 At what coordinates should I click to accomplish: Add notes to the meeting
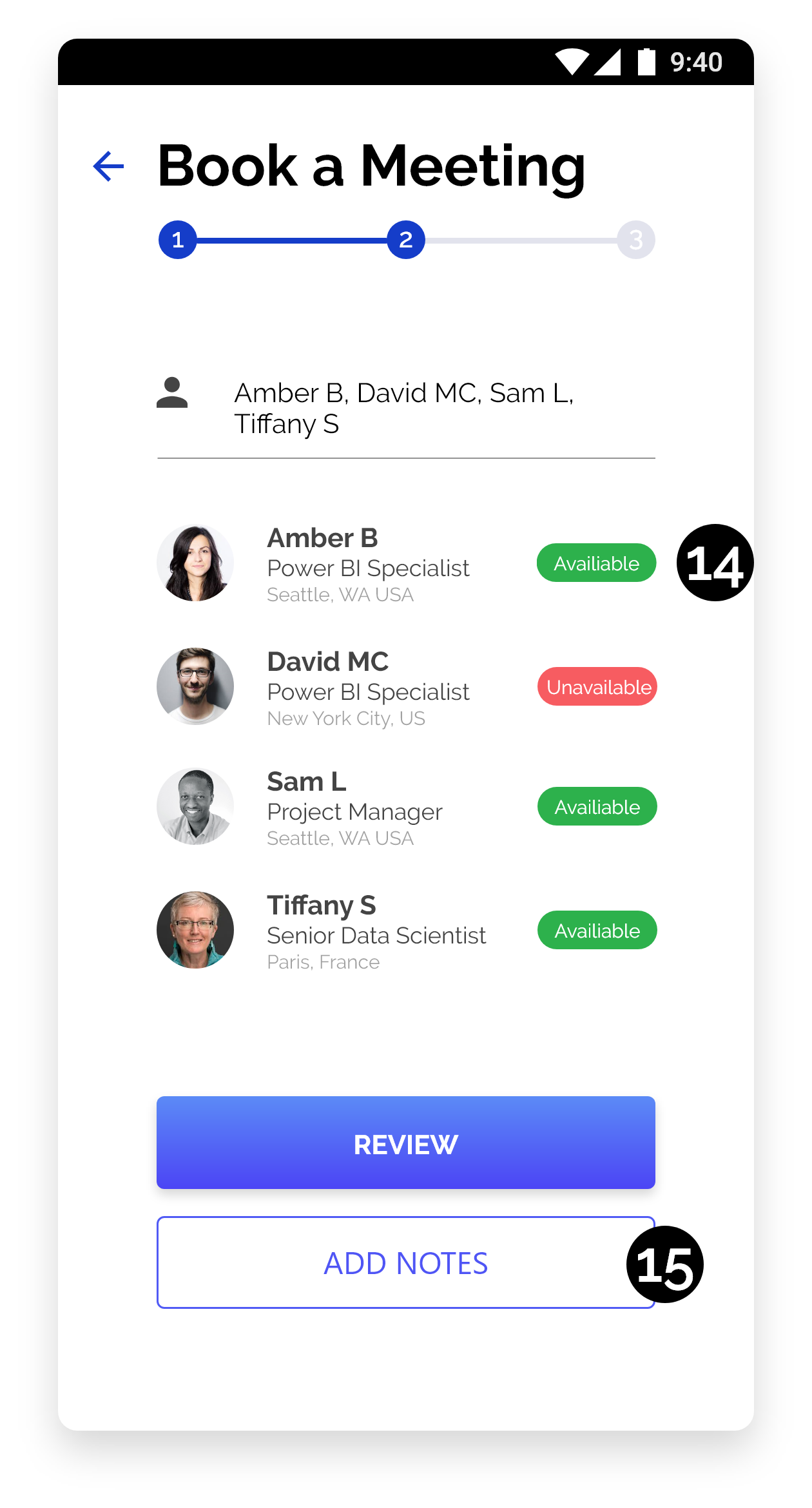[x=406, y=1262]
